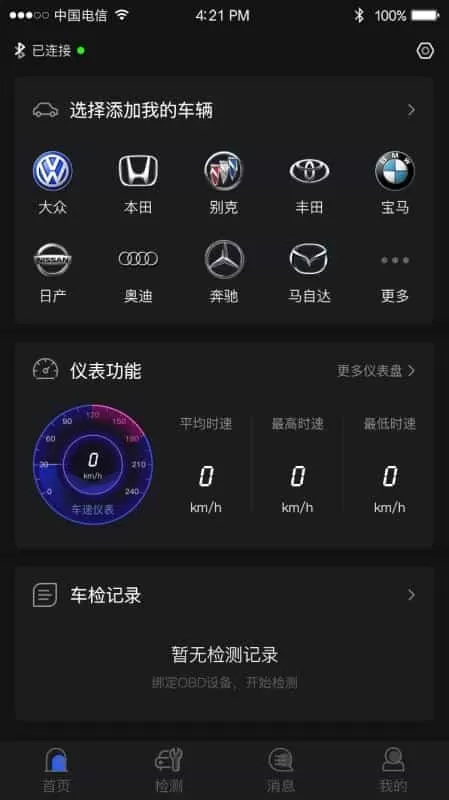Select the 马自达 brand
The height and width of the screenshot is (800, 449).
tap(309, 271)
